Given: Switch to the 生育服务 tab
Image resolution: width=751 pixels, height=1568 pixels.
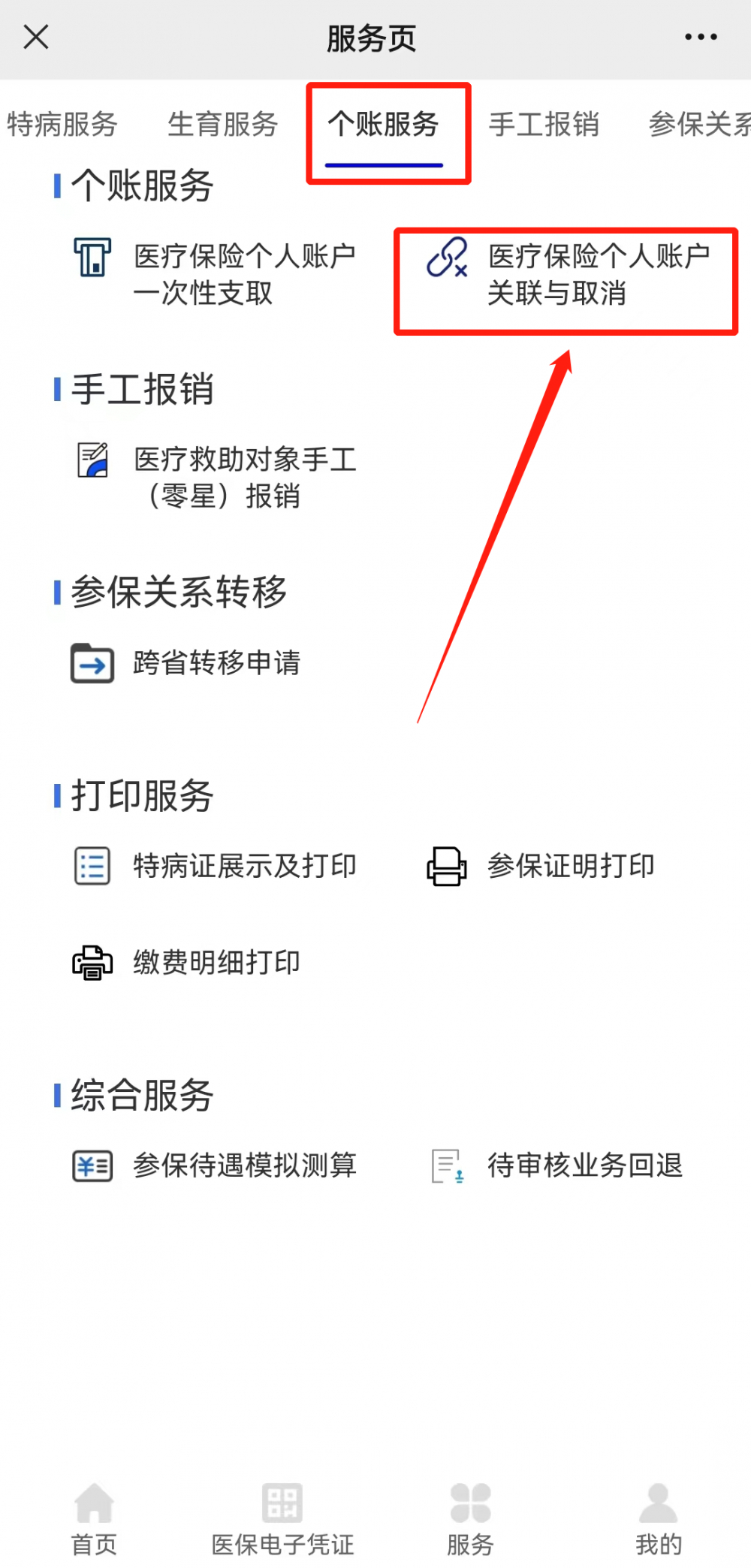Looking at the screenshot, I should 222,124.
